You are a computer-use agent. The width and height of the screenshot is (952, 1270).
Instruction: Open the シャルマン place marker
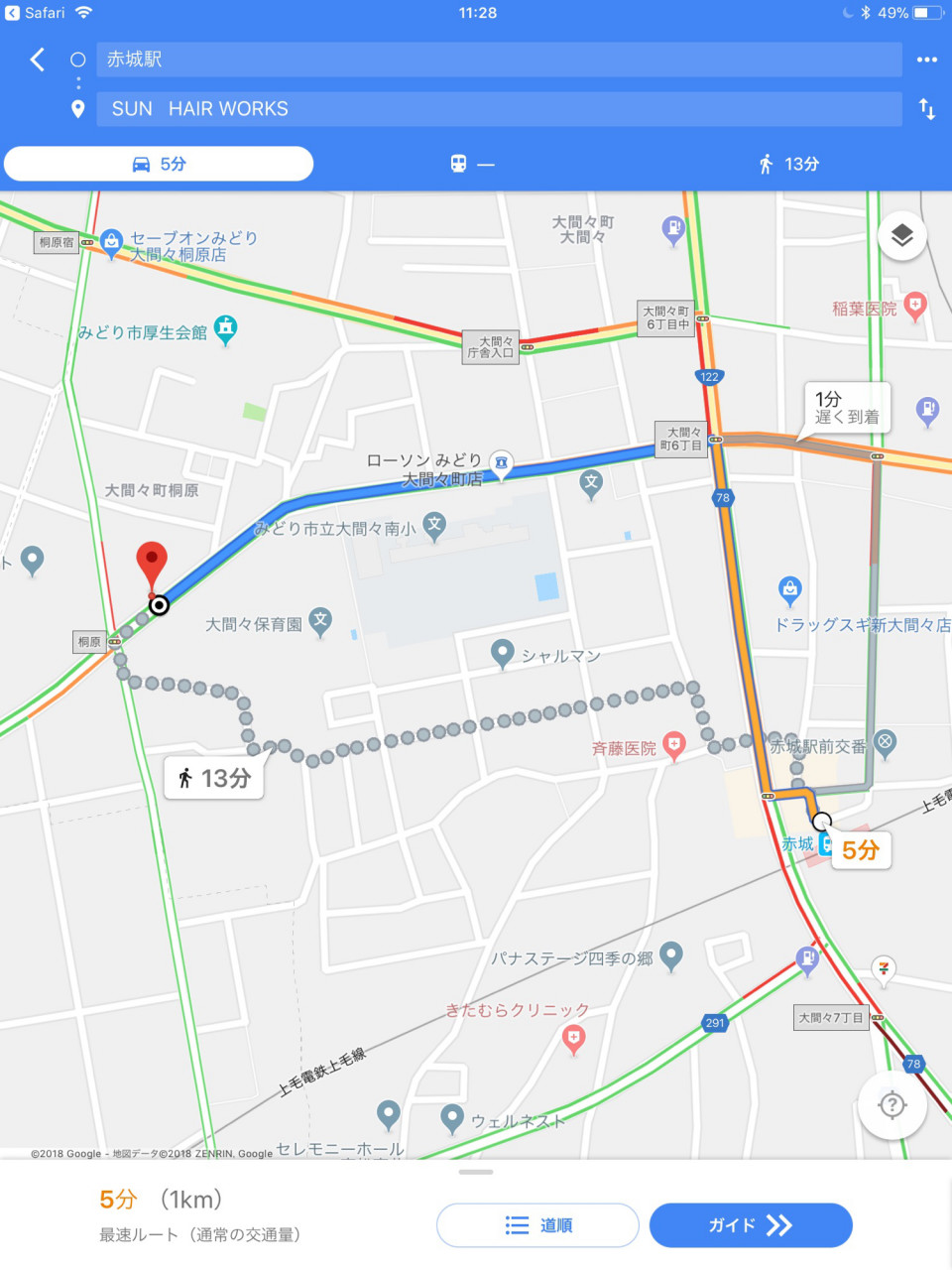(503, 653)
